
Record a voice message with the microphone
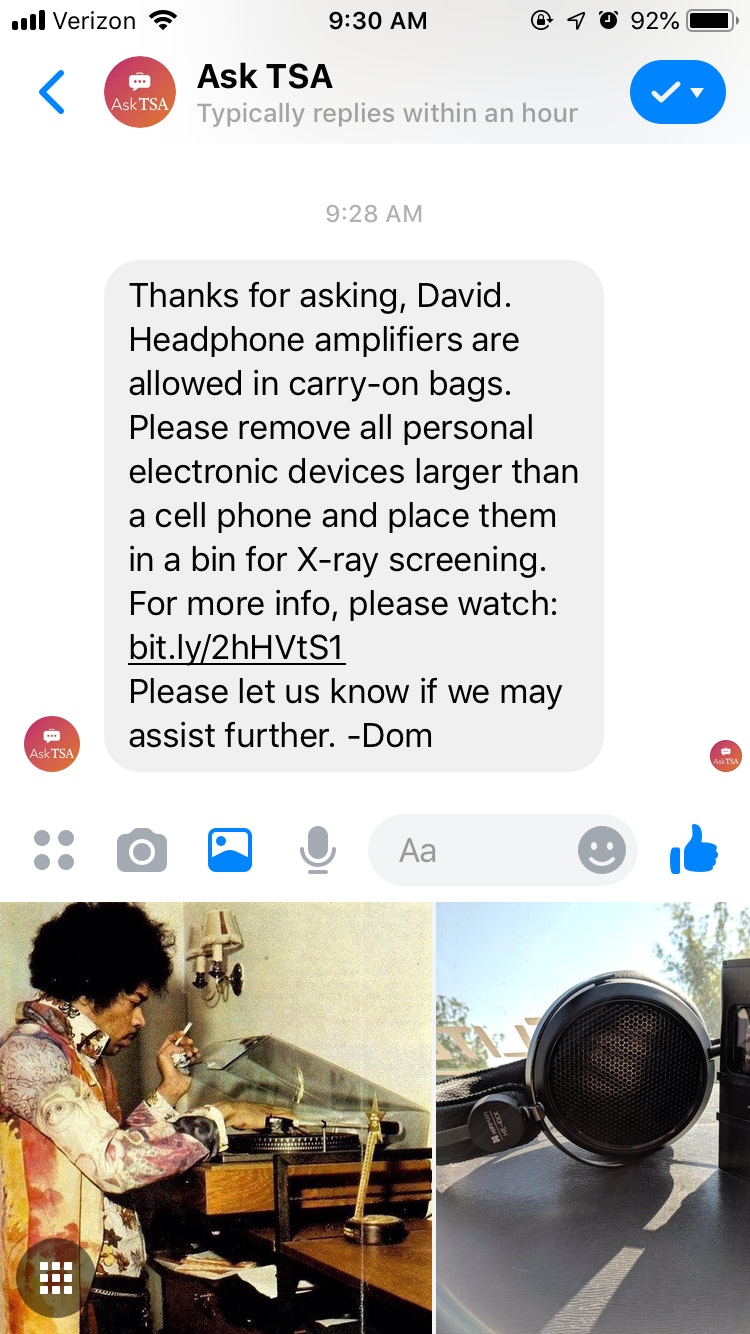tap(318, 851)
